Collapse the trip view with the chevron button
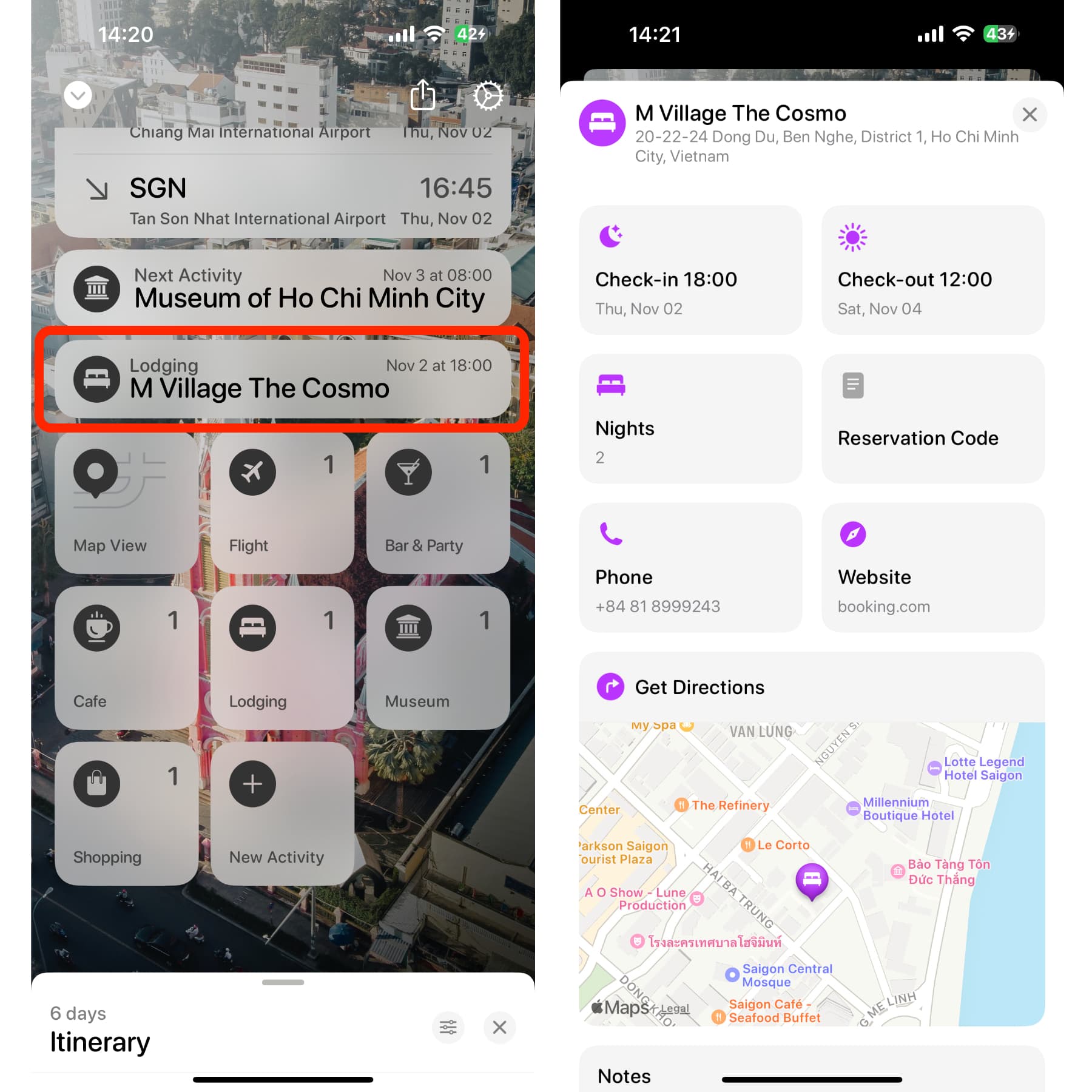Image resolution: width=1092 pixels, height=1092 pixels. coord(78,95)
